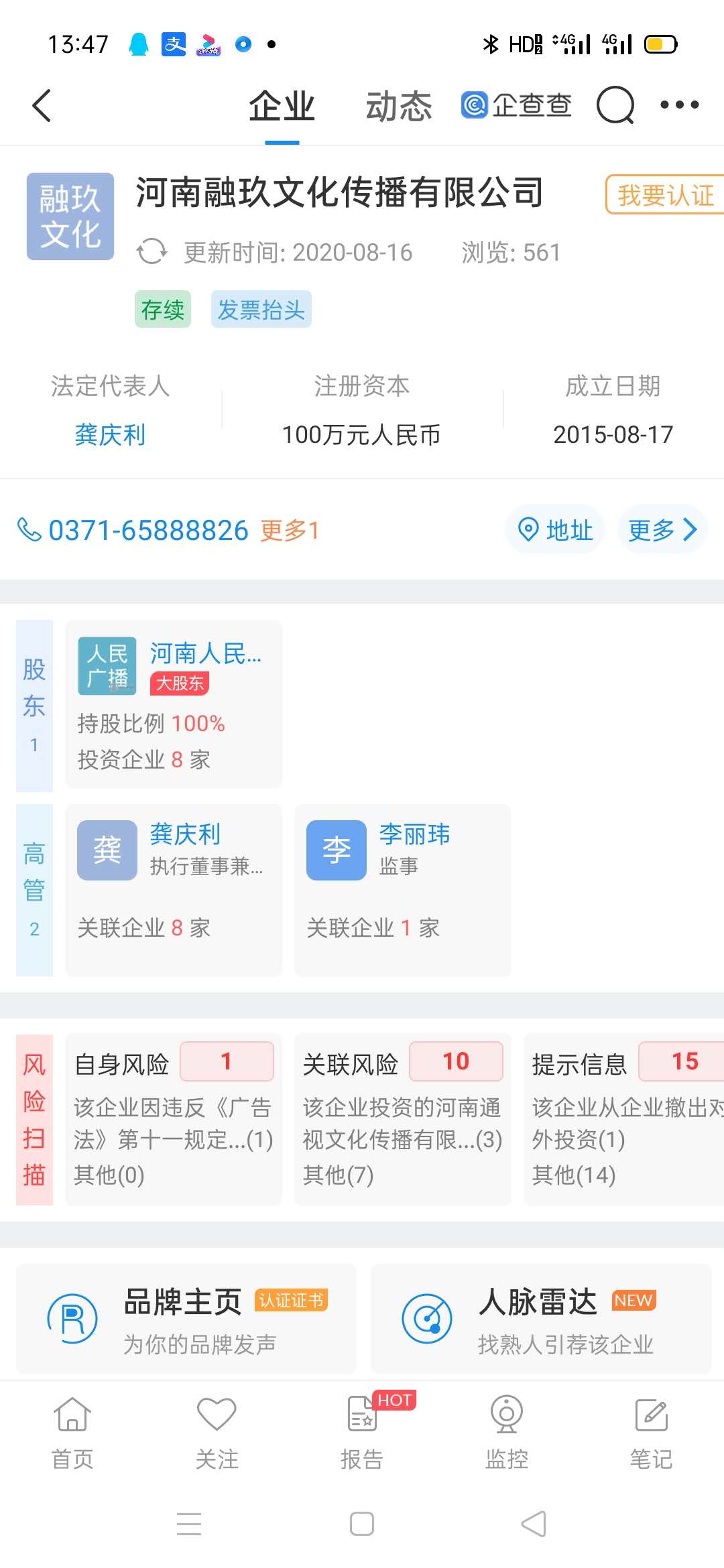Viewport: 724px width, 1568px height.
Task: Switch to 监控 bottom tab
Action: coord(507,1433)
